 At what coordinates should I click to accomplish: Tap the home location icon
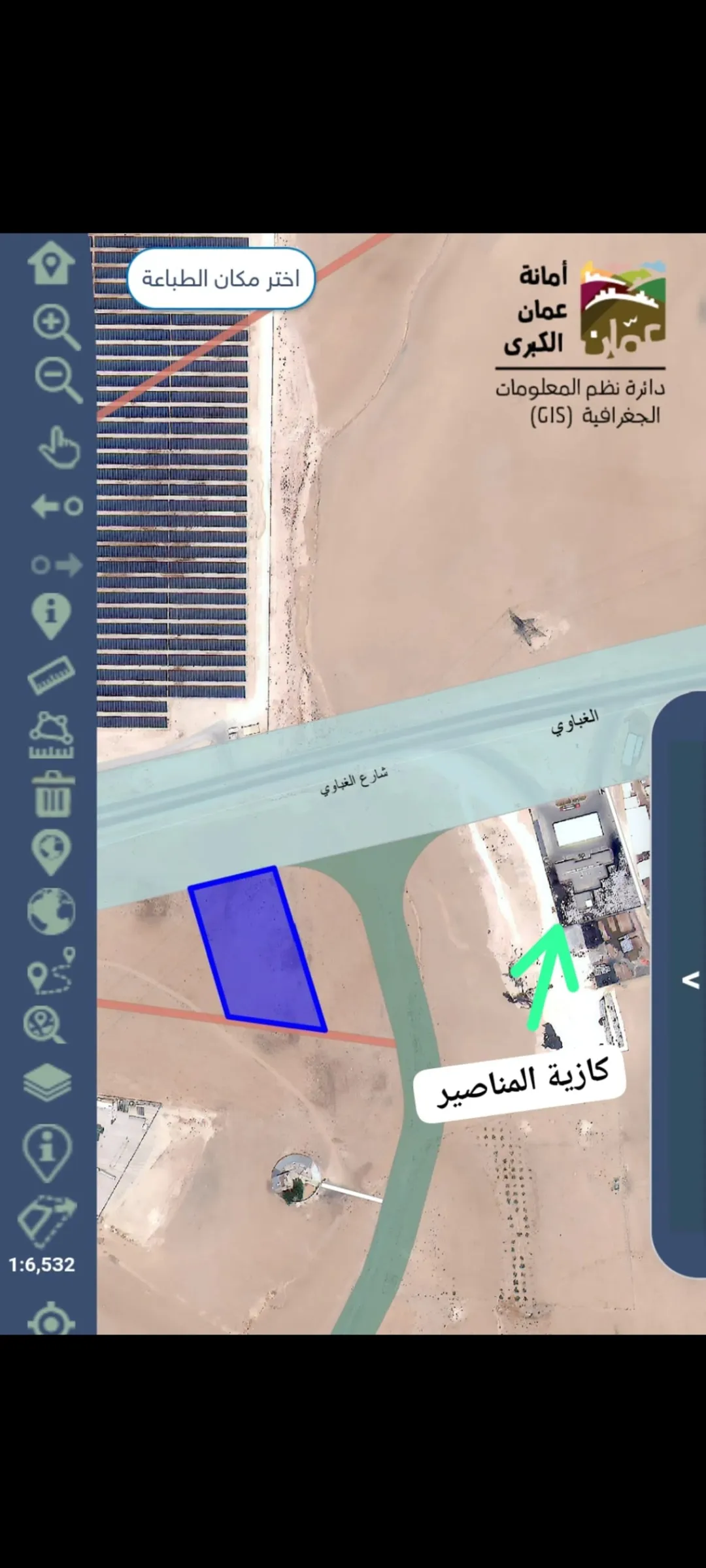[x=51, y=263]
